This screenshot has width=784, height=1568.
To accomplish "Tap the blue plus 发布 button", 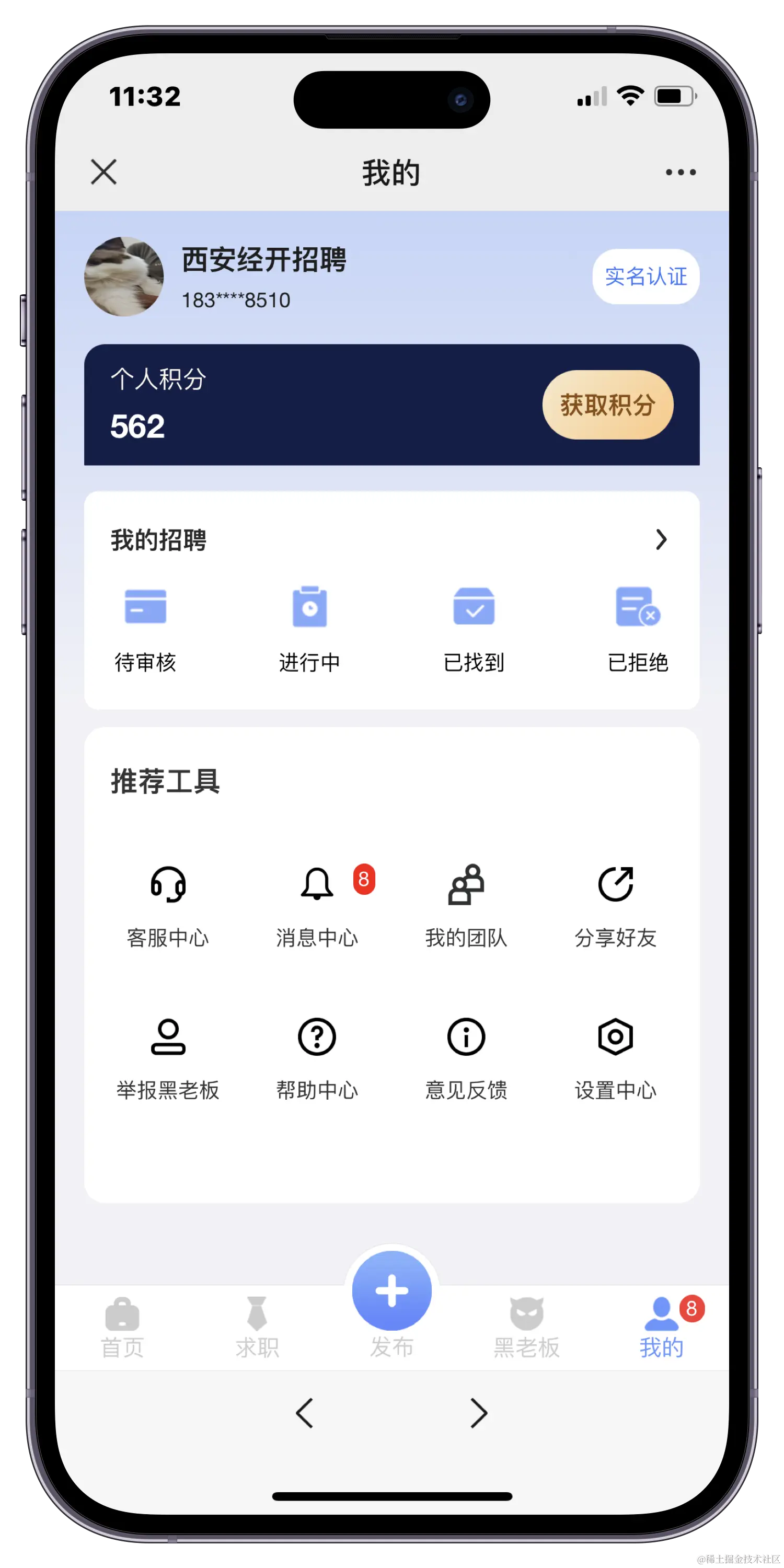I will pos(392,1290).
